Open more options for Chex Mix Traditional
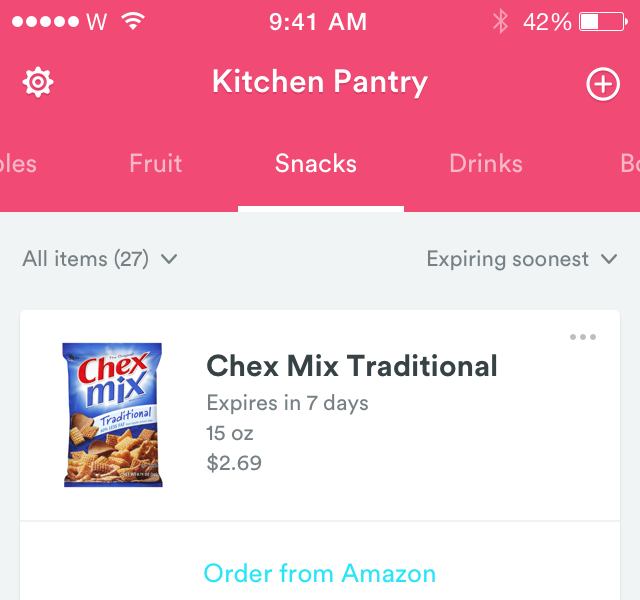Screen dimensions: 640x600 tap(583, 337)
